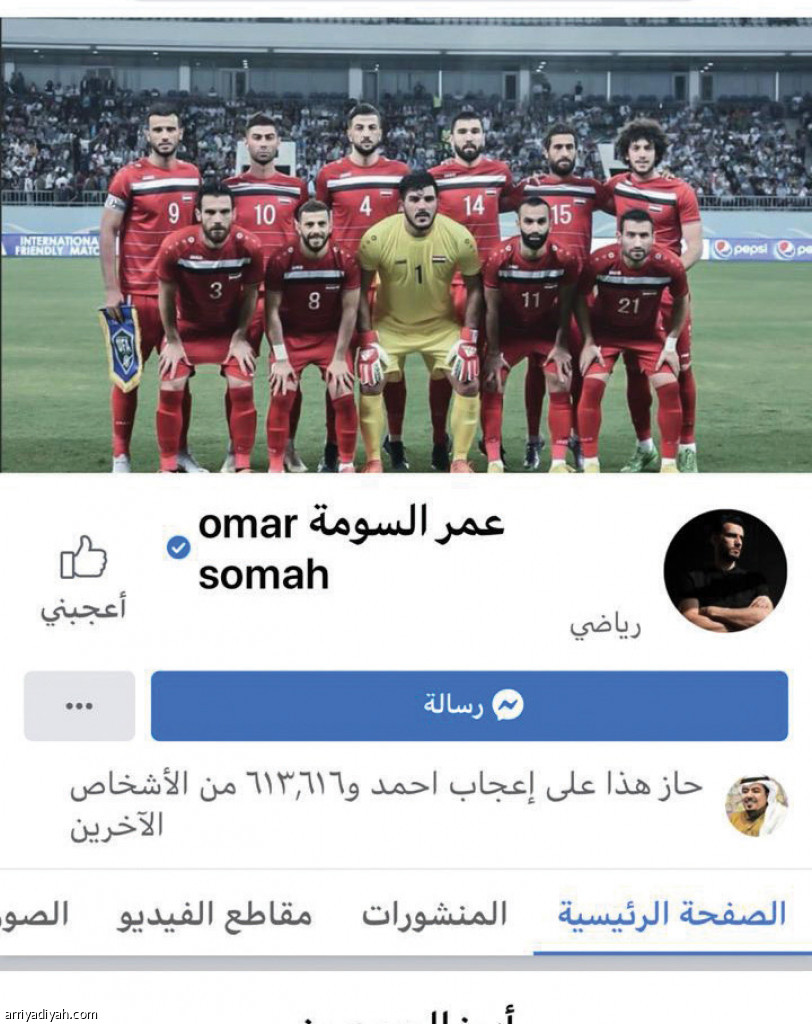This screenshot has height=1024, width=812.
Task: Open the الصور tab
Action: tap(35, 914)
